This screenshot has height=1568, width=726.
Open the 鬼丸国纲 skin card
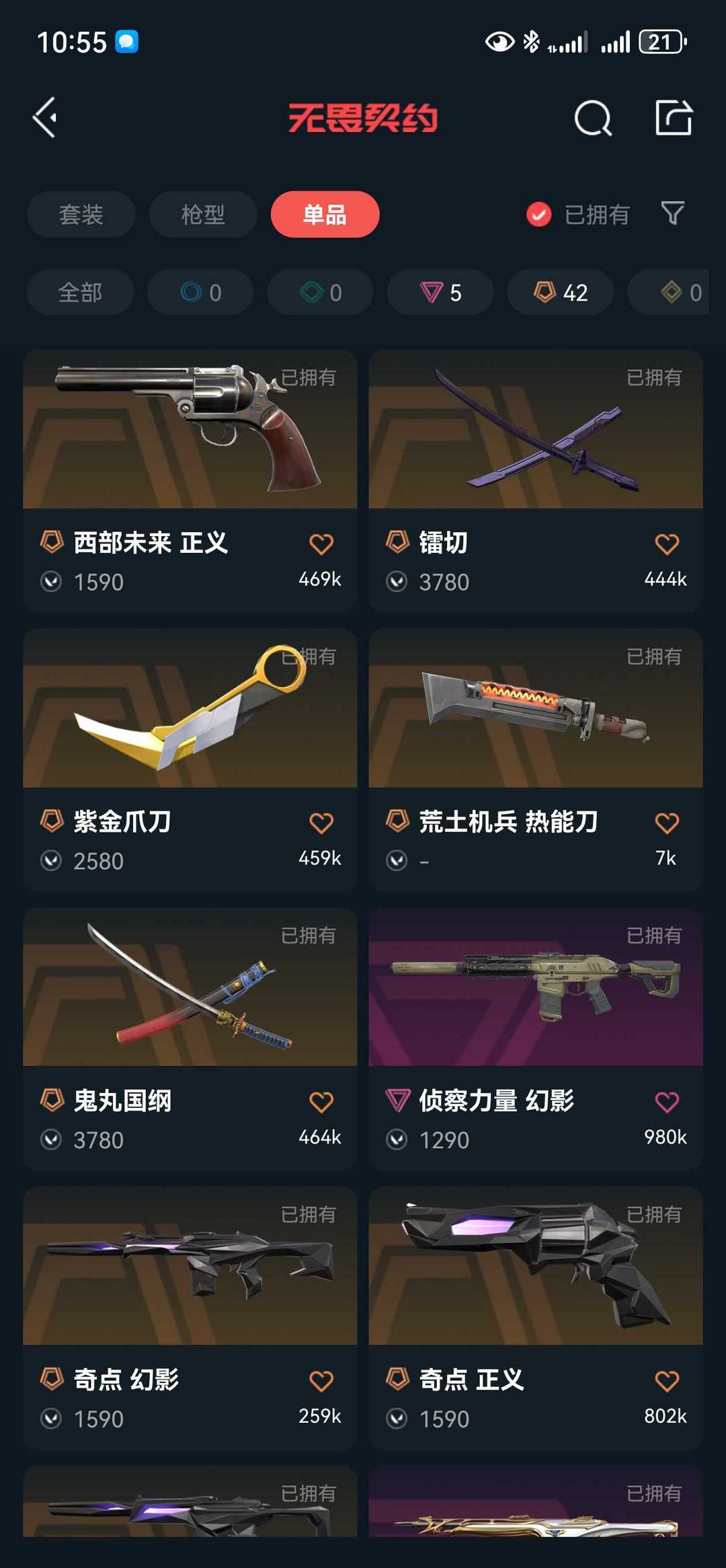[190, 1039]
